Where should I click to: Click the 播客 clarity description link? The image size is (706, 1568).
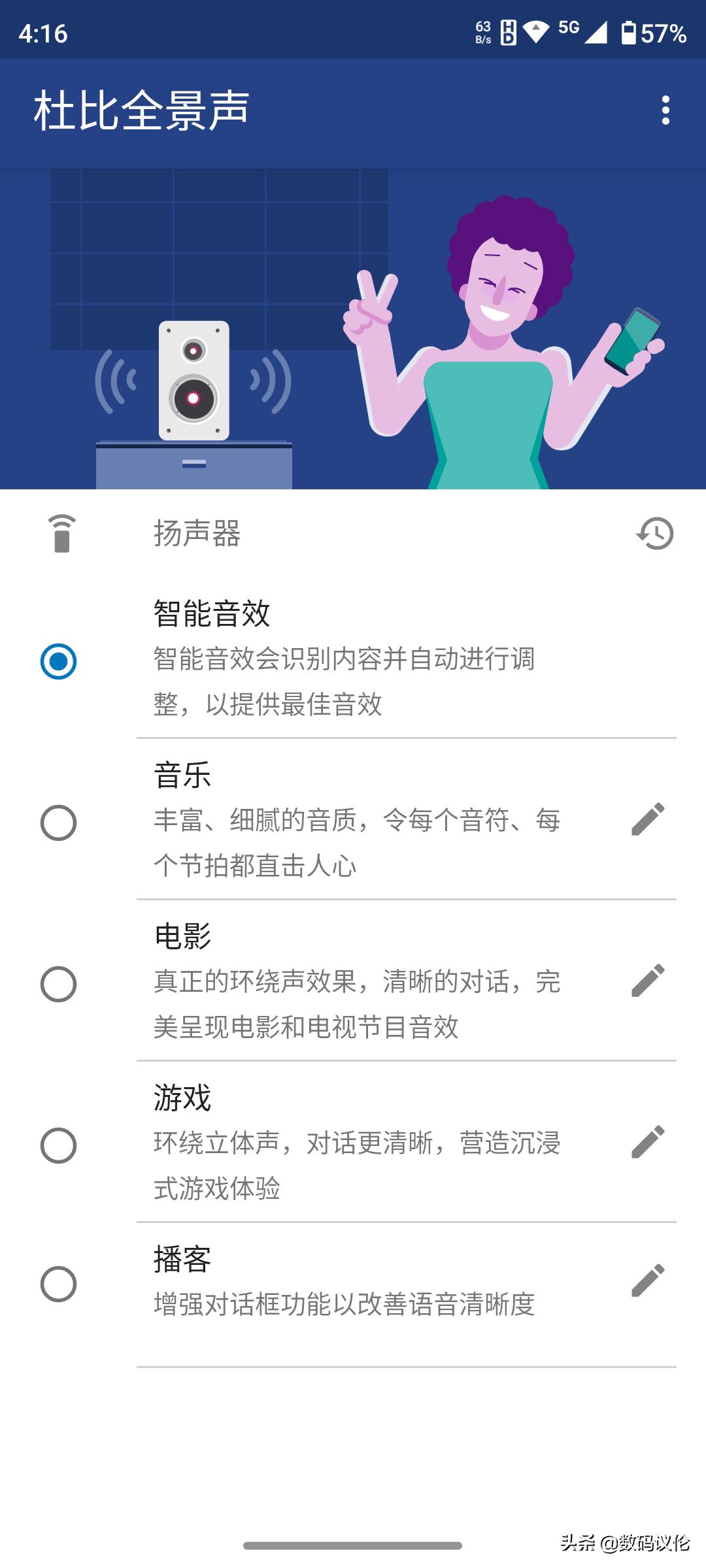[343, 1307]
